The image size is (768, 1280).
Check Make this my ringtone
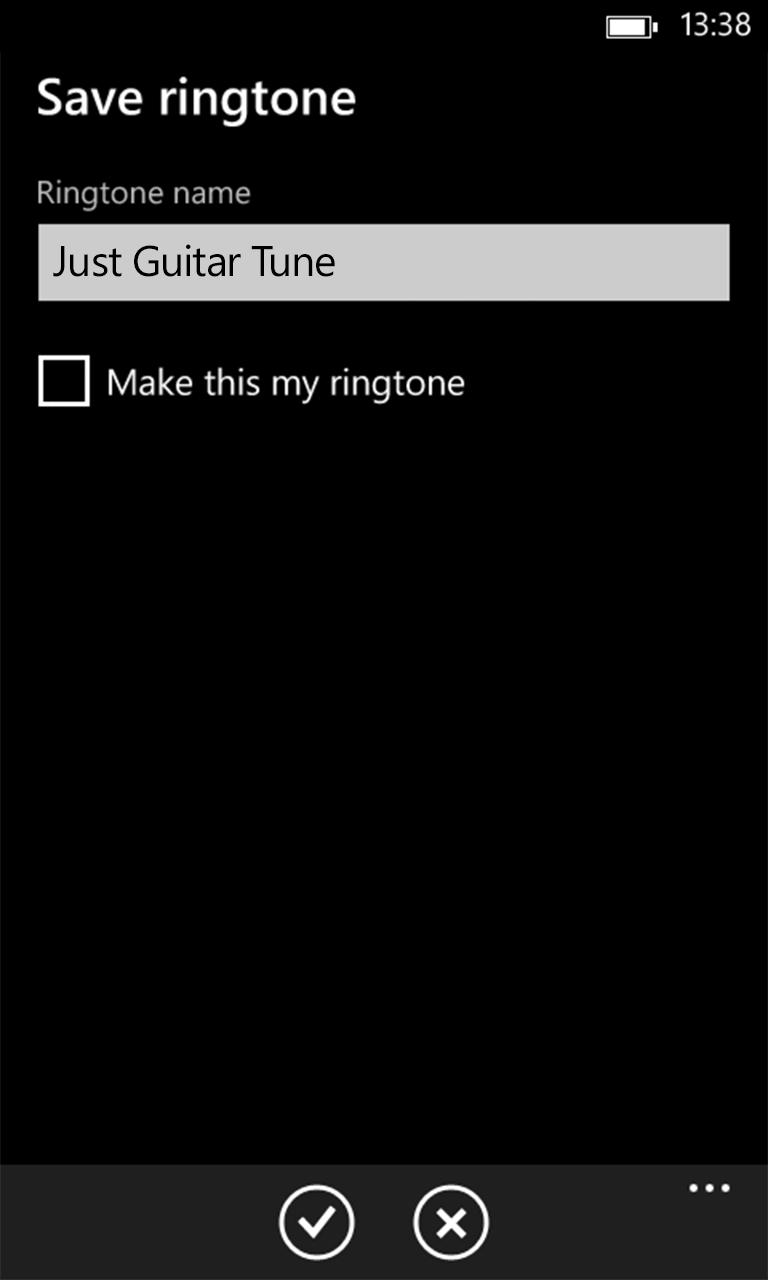coord(64,382)
